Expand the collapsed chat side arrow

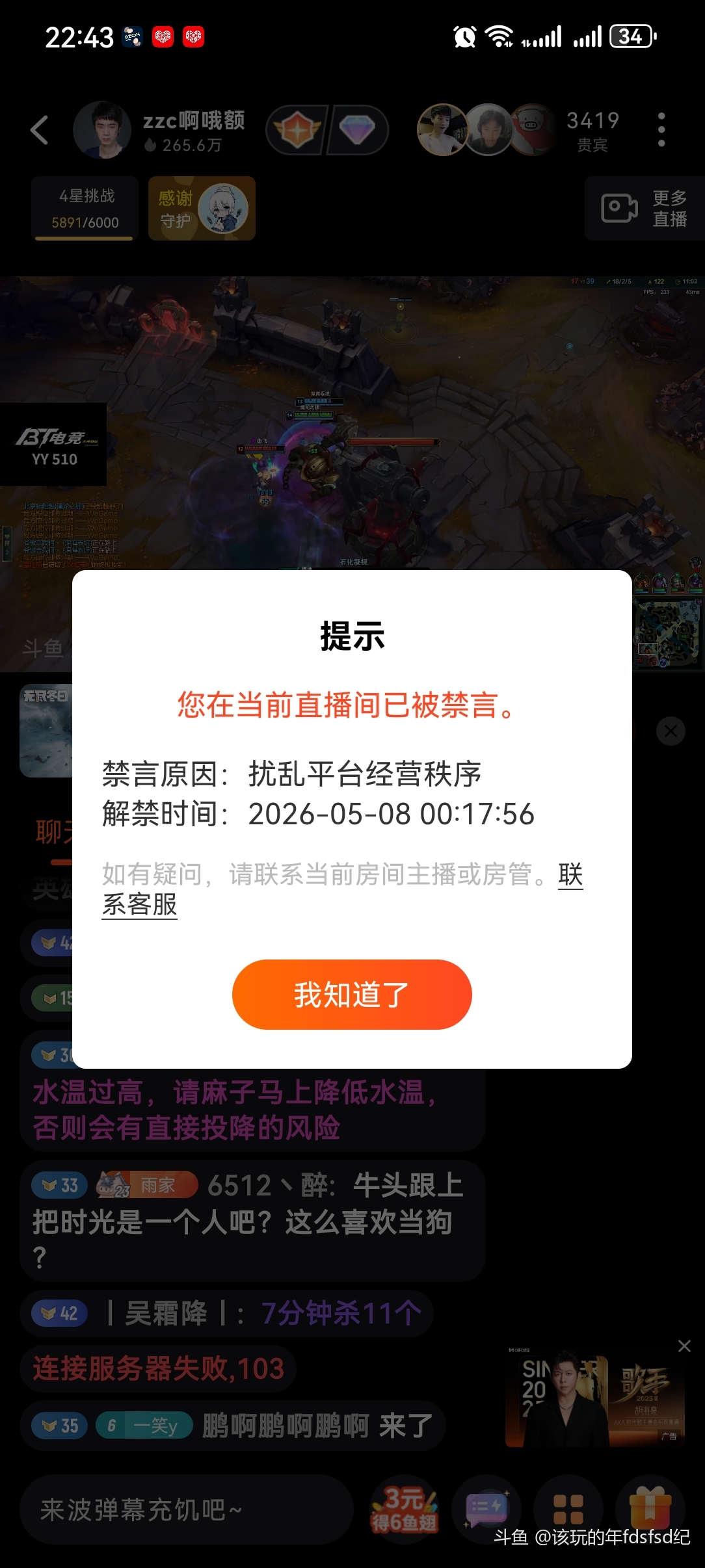tap(7, 545)
